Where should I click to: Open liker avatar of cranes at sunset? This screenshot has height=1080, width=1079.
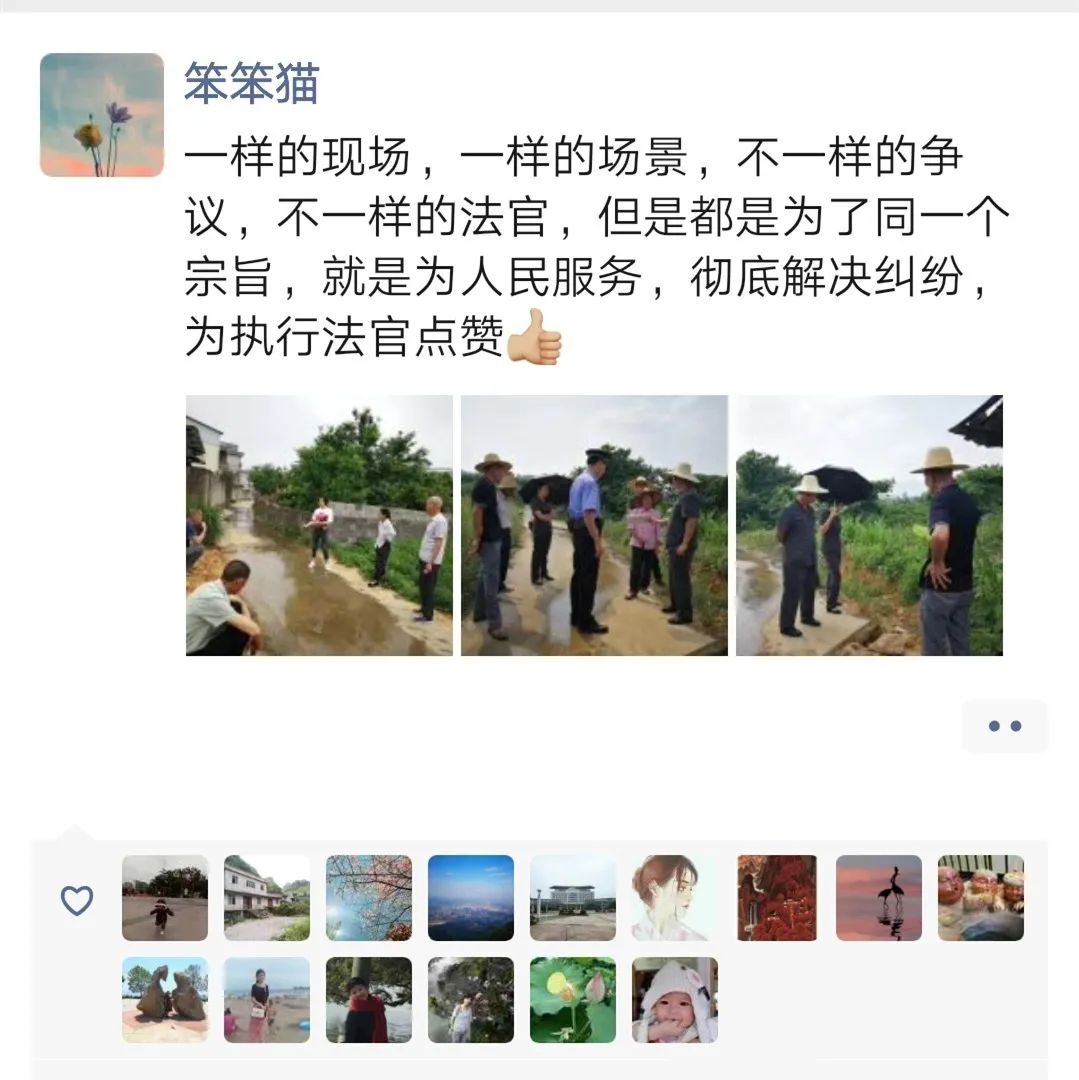pyautogui.click(x=879, y=897)
